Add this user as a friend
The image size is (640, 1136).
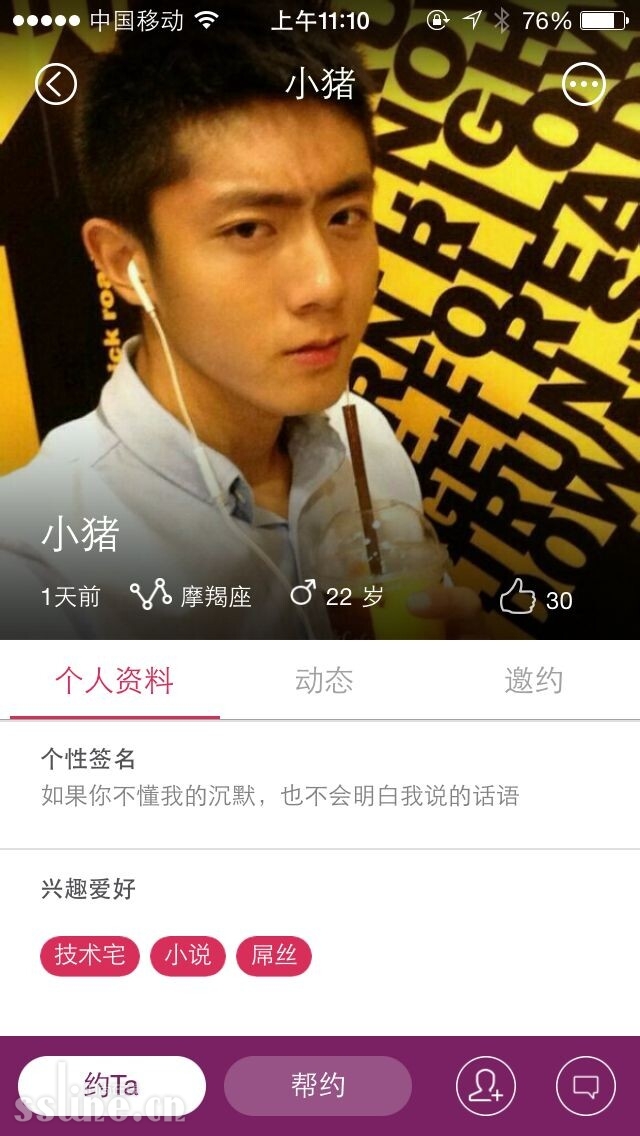pos(486,1086)
